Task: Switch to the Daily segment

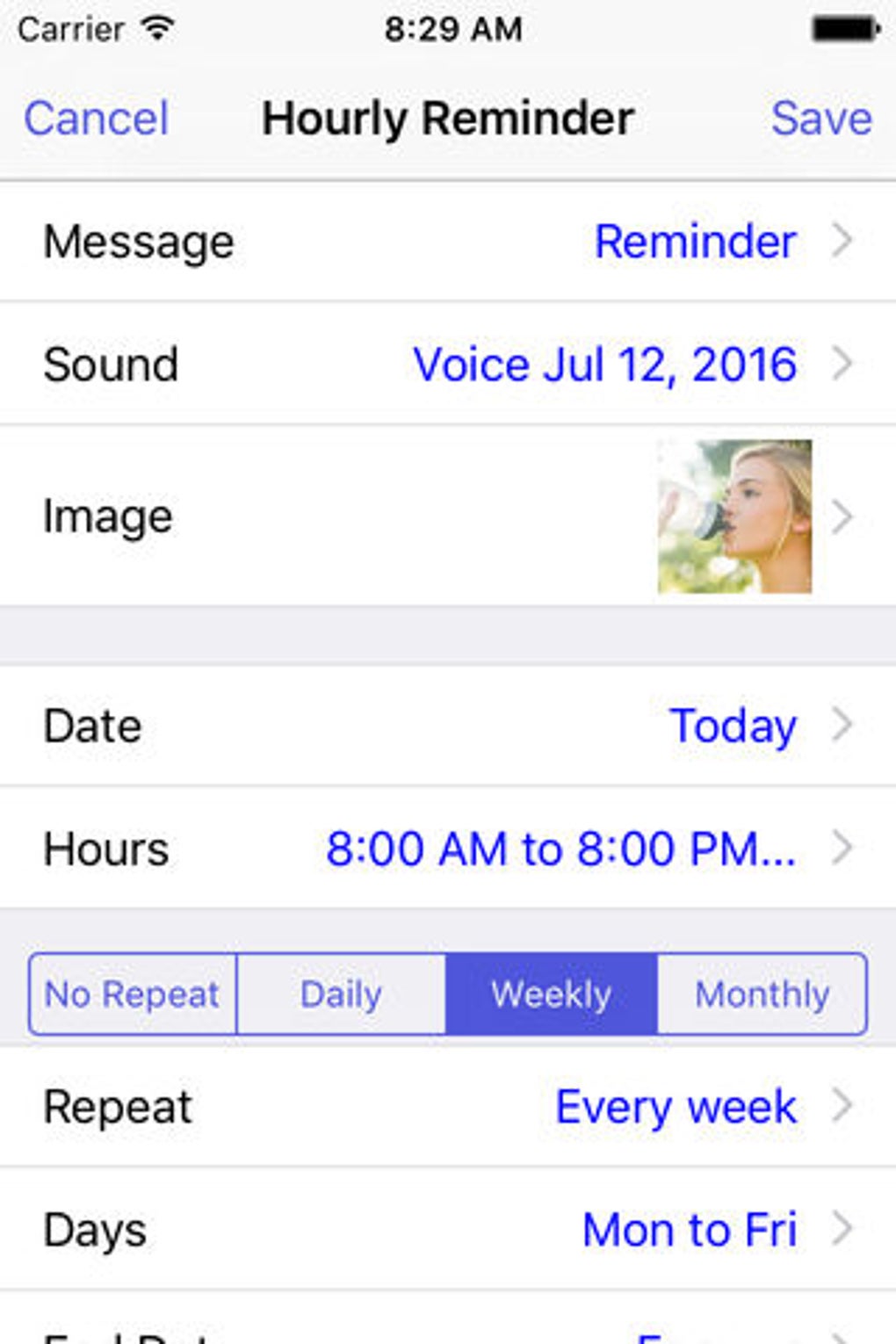Action: [x=342, y=994]
